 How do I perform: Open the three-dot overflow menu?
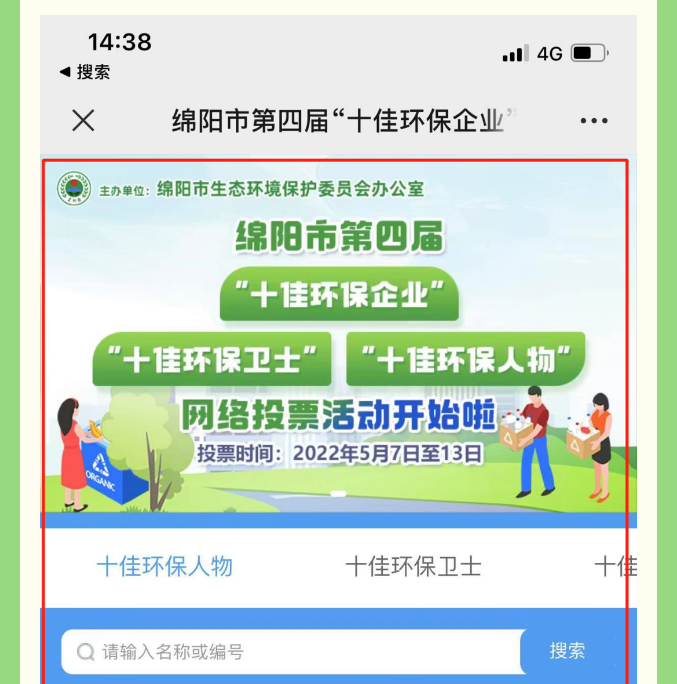594,121
